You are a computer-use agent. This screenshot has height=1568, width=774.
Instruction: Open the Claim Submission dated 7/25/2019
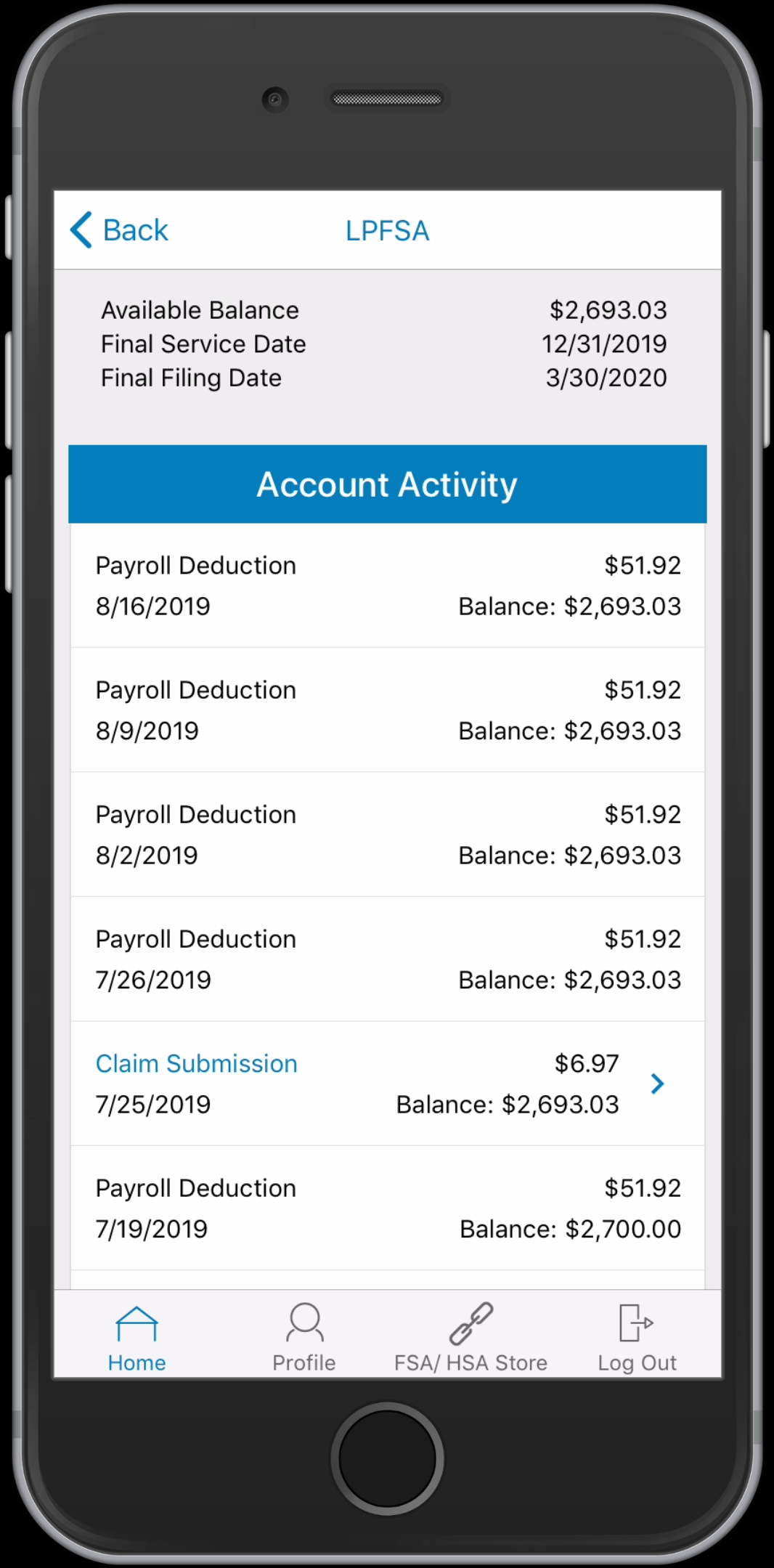pos(388,1084)
